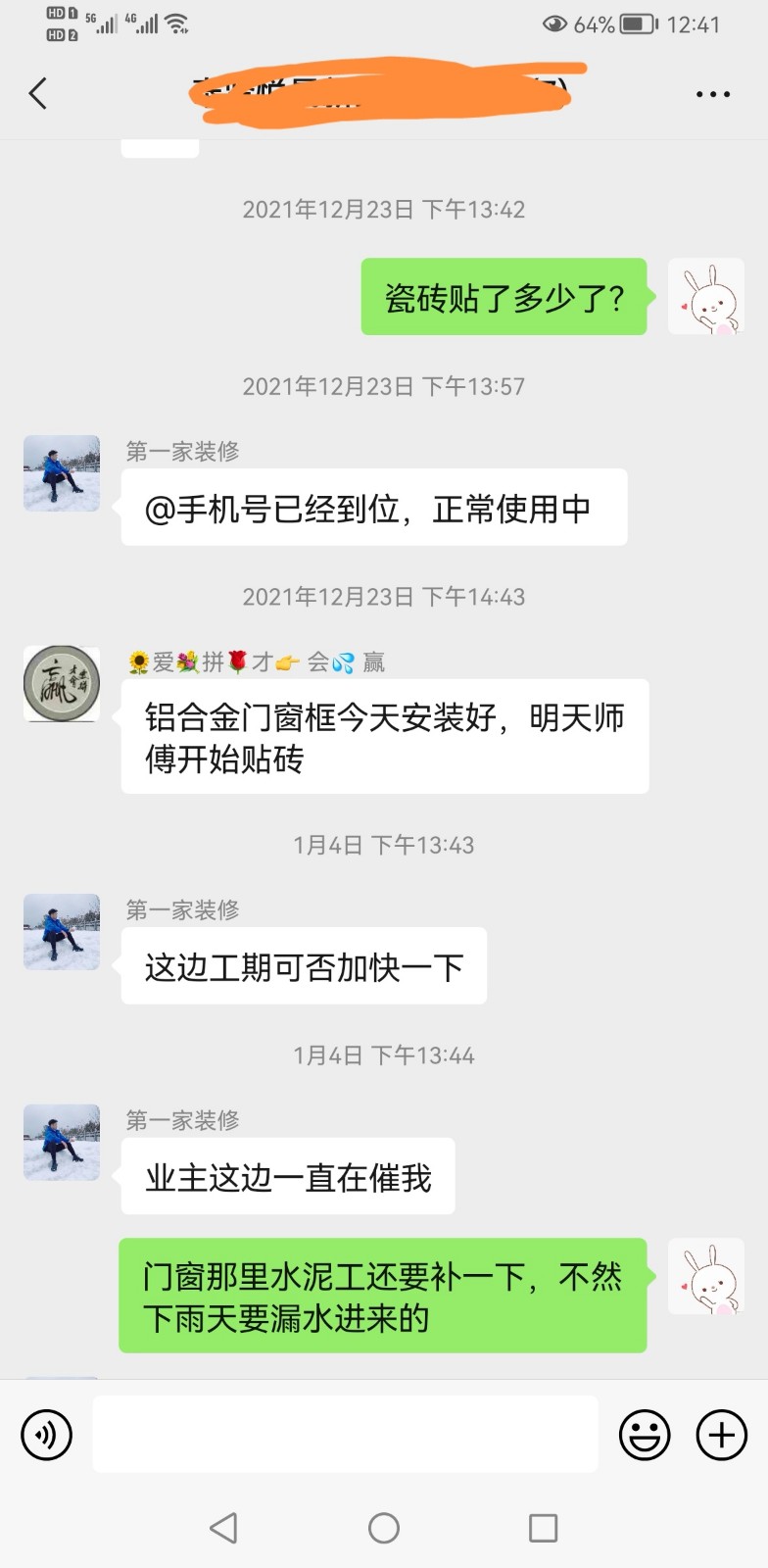Screen dimensions: 768x1568
Task: Open avatar of sender of '这边工期可否加快一下'
Action: tap(62, 932)
